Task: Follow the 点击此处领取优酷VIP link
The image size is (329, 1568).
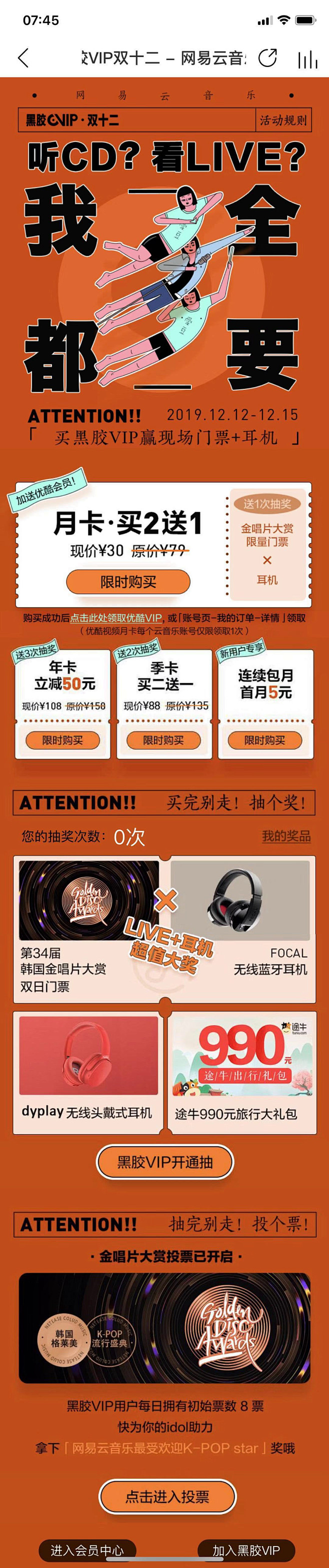Action: coord(116,618)
